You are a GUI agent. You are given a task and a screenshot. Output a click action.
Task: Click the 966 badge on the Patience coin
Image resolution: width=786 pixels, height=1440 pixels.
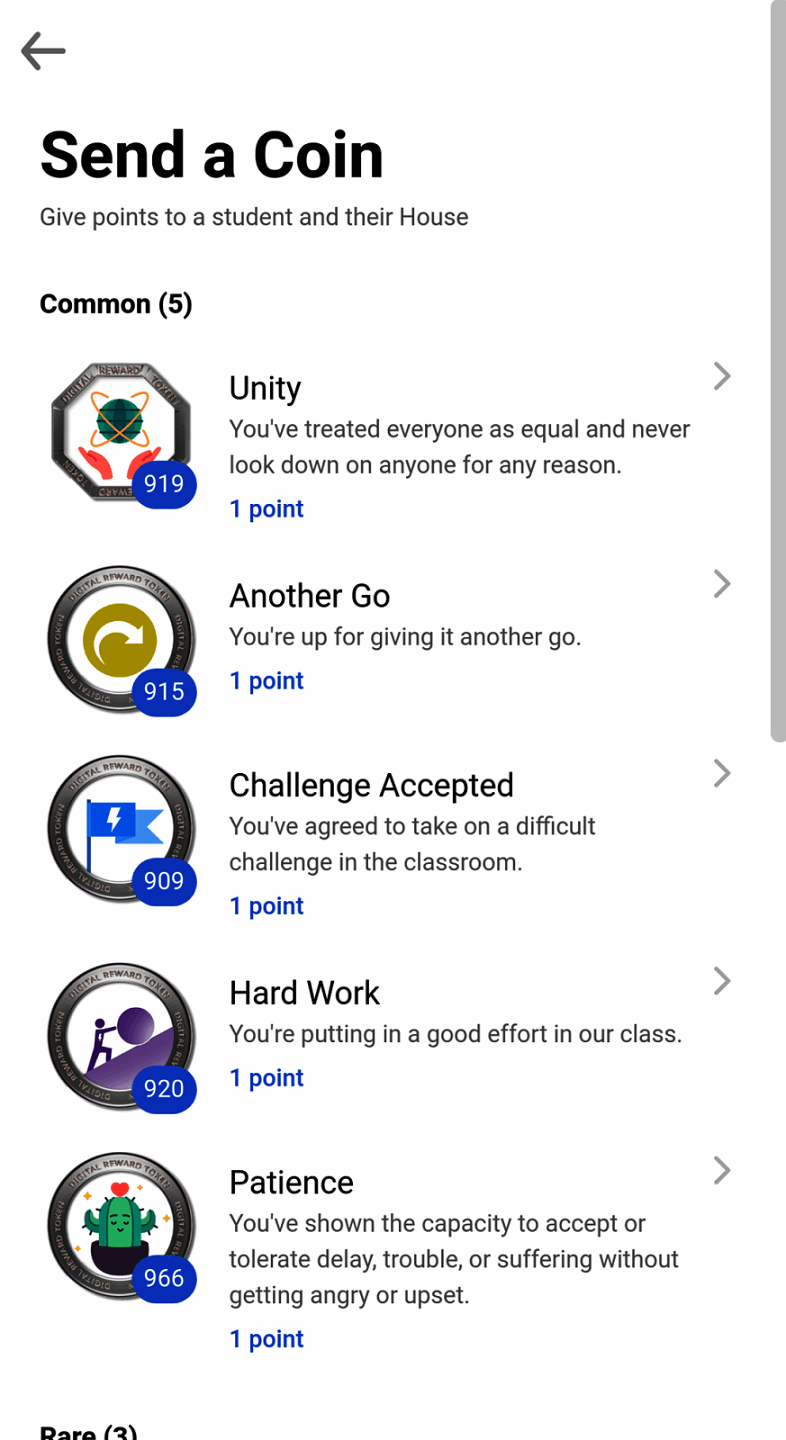pyautogui.click(x=163, y=1278)
